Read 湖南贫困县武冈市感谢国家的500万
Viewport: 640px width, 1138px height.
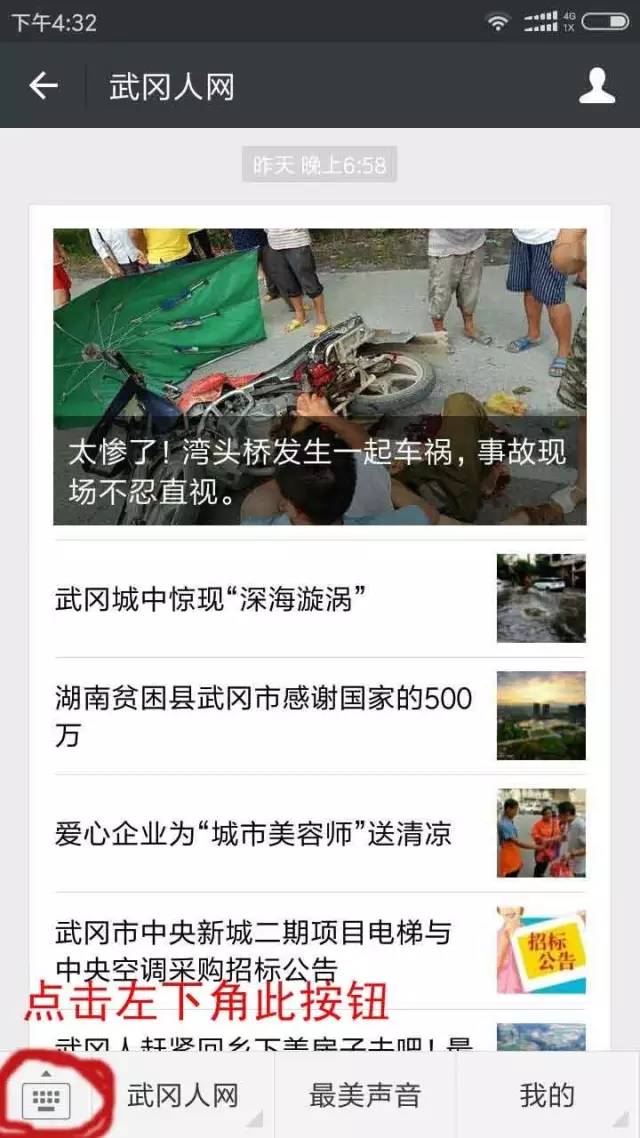pyautogui.click(x=319, y=716)
